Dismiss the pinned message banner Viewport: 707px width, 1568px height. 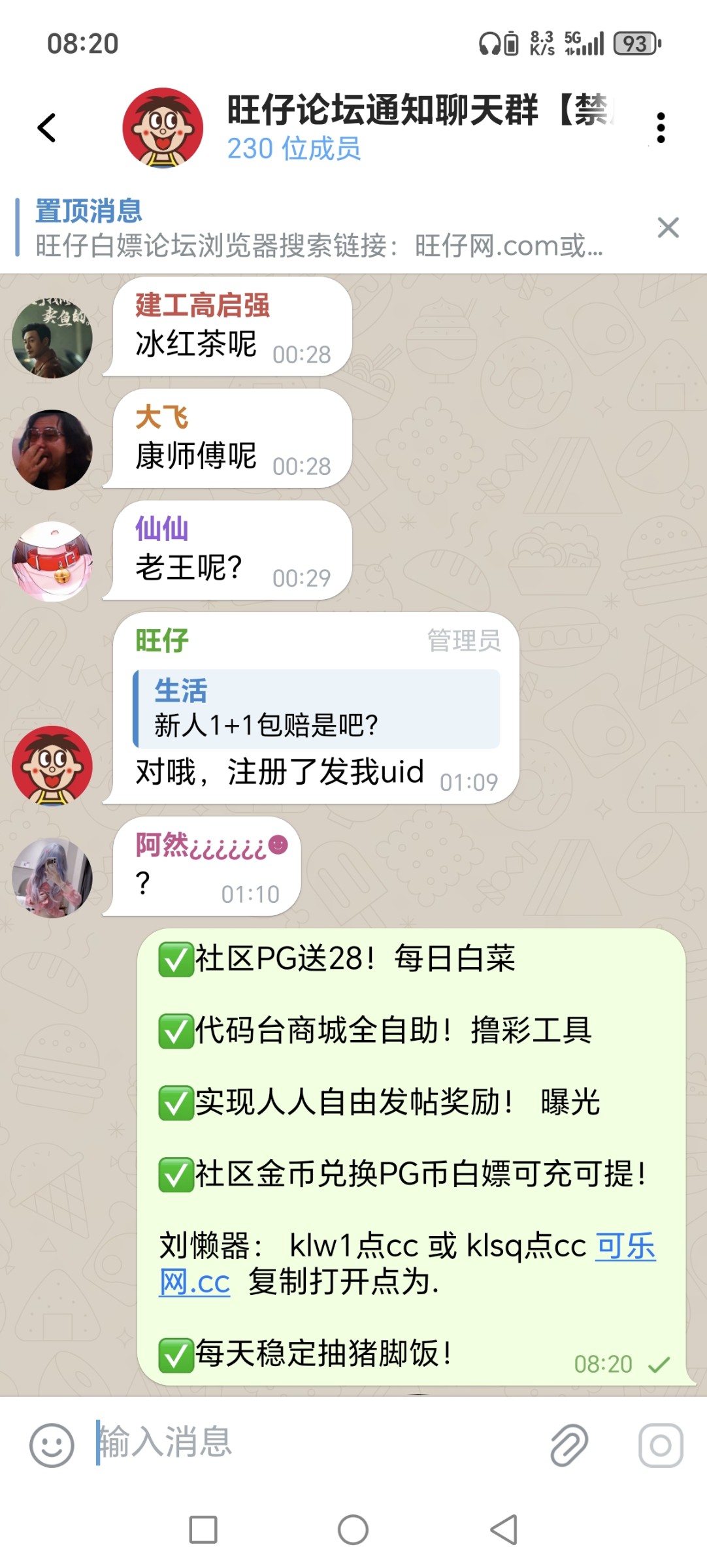668,228
